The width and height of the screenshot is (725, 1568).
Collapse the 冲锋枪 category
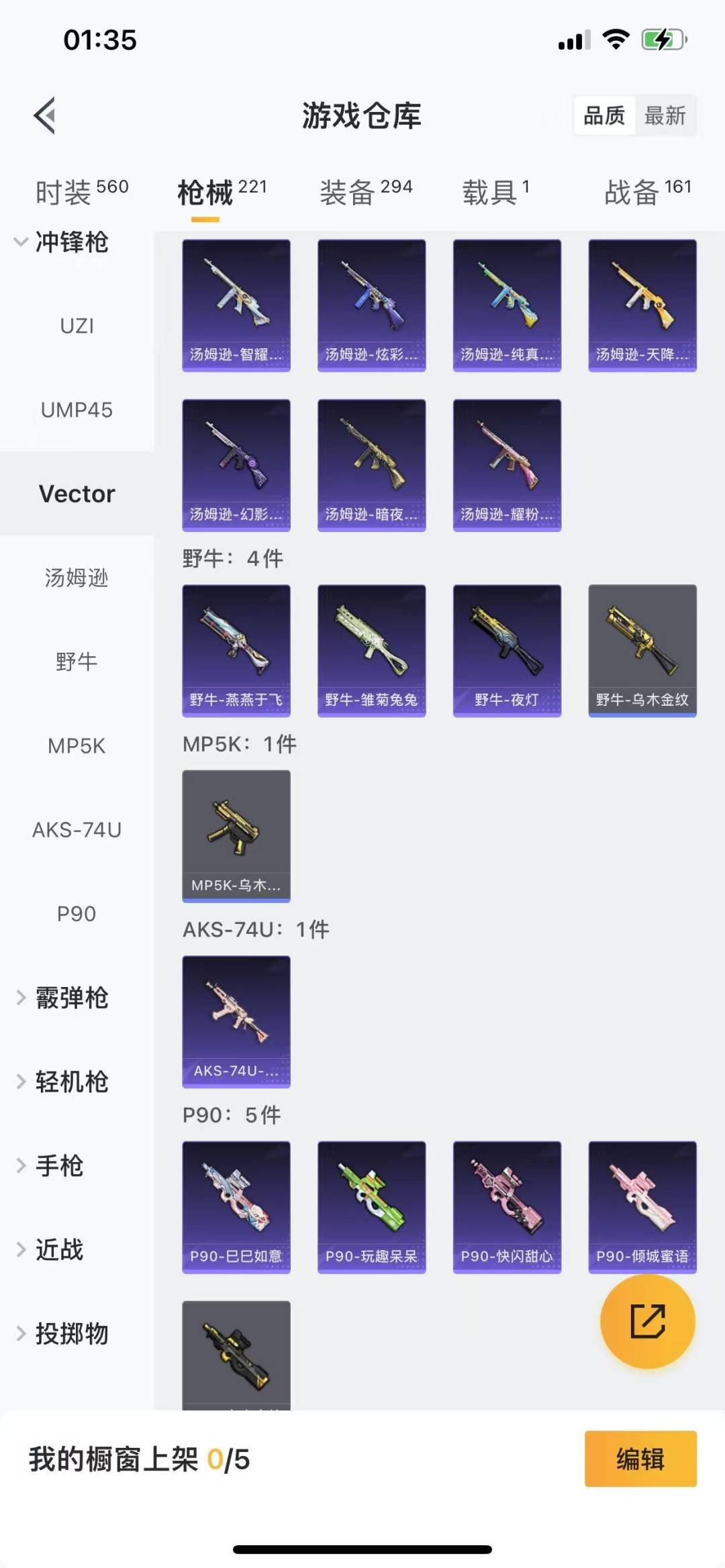(60, 242)
